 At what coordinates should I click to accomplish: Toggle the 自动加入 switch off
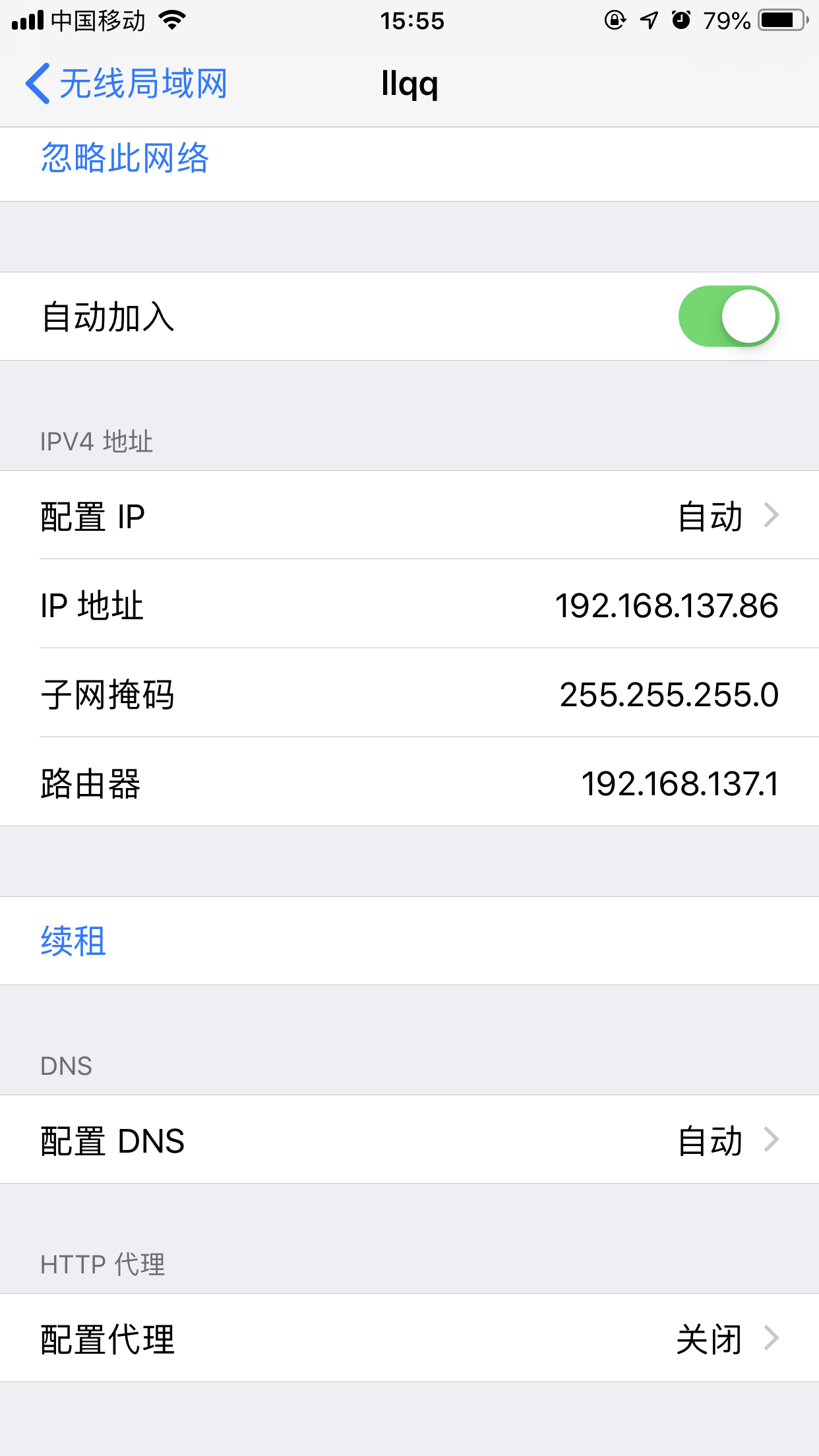(729, 317)
